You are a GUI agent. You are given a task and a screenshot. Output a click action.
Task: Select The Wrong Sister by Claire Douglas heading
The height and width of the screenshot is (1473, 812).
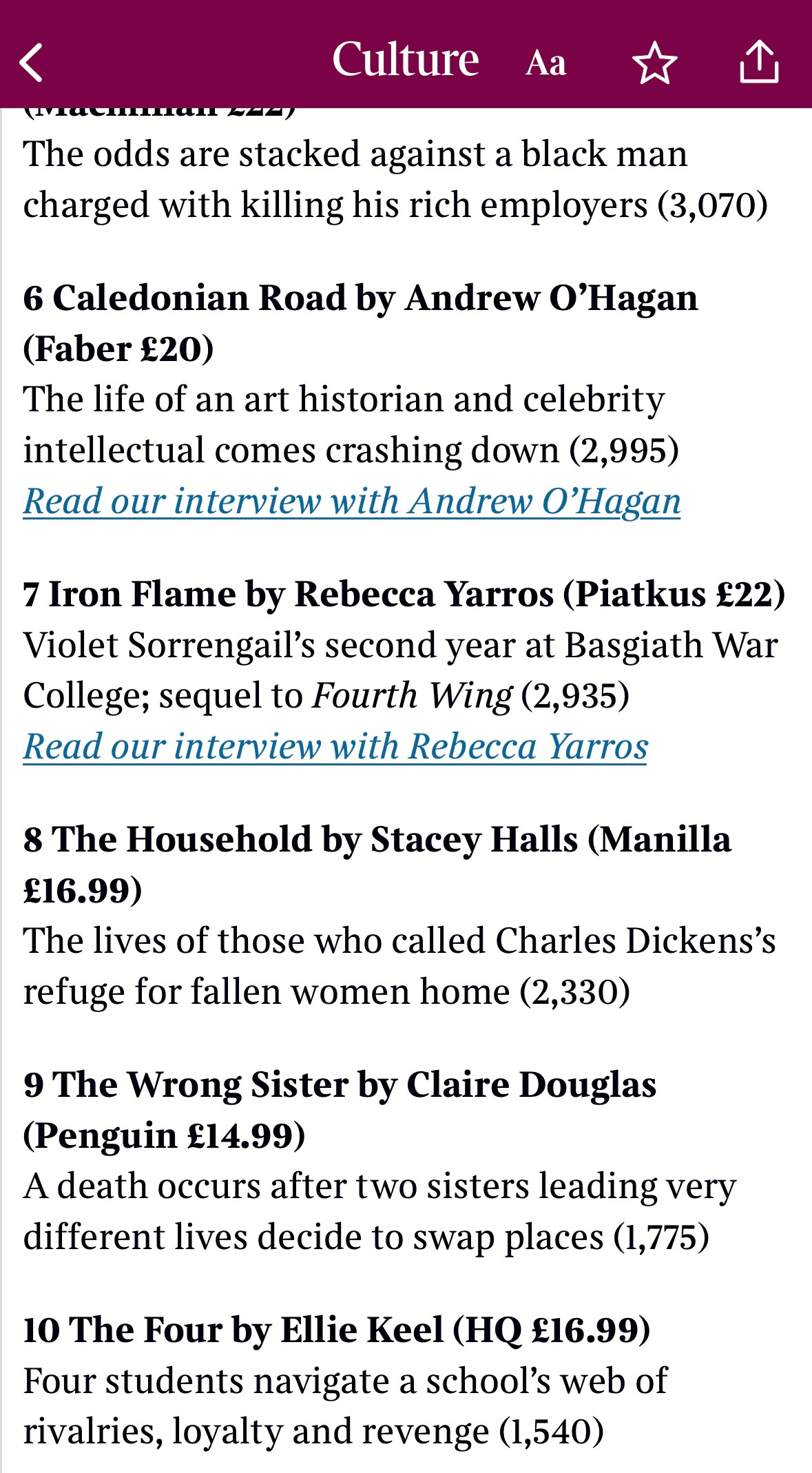[x=340, y=1084]
